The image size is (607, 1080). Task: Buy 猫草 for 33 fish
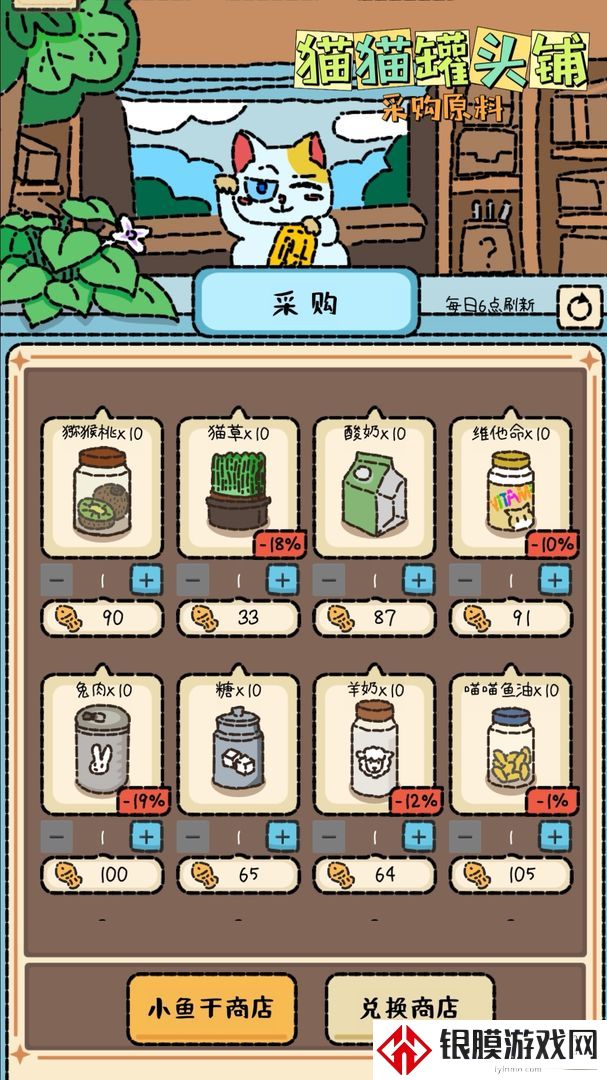[x=238, y=618]
